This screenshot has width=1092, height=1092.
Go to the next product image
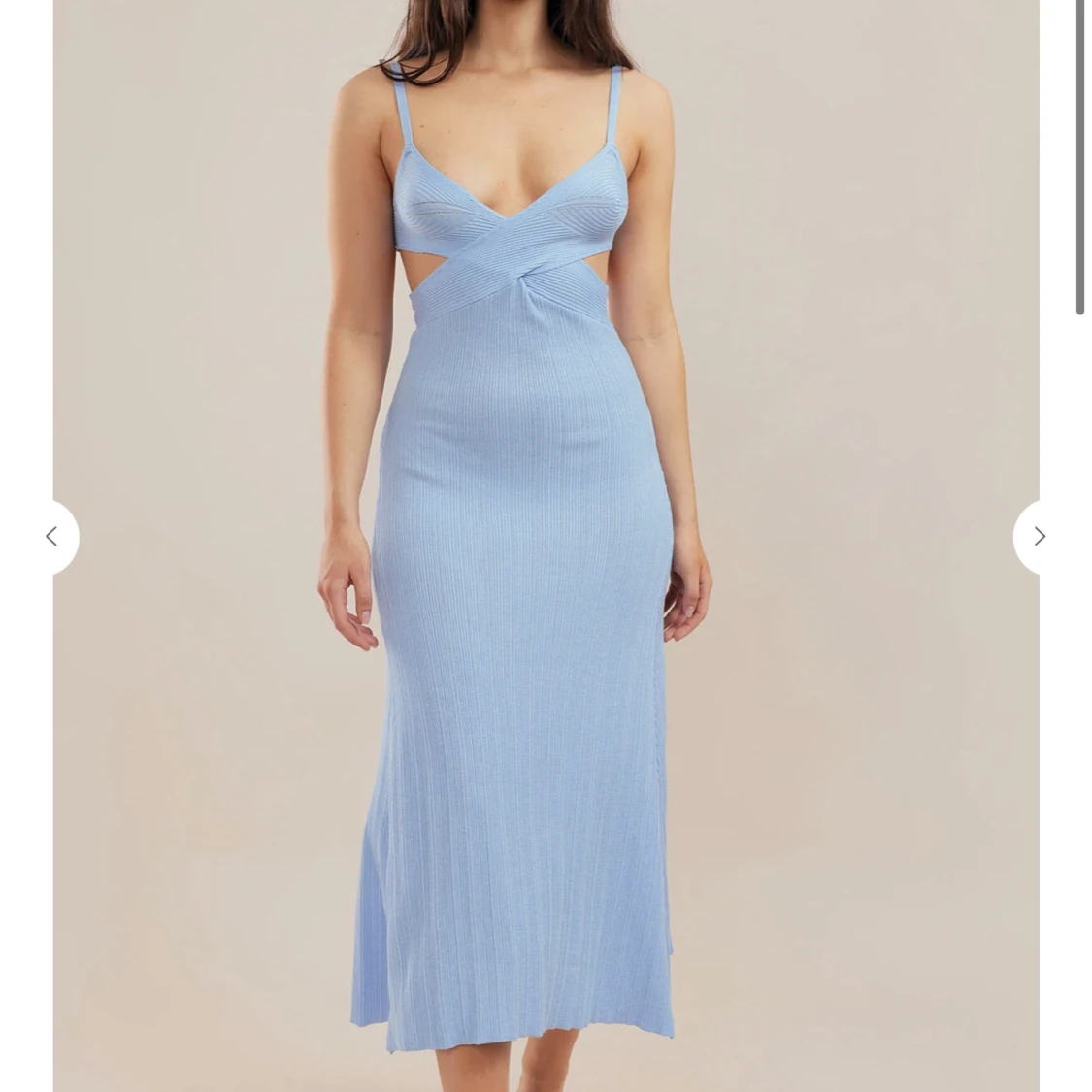coord(1039,537)
